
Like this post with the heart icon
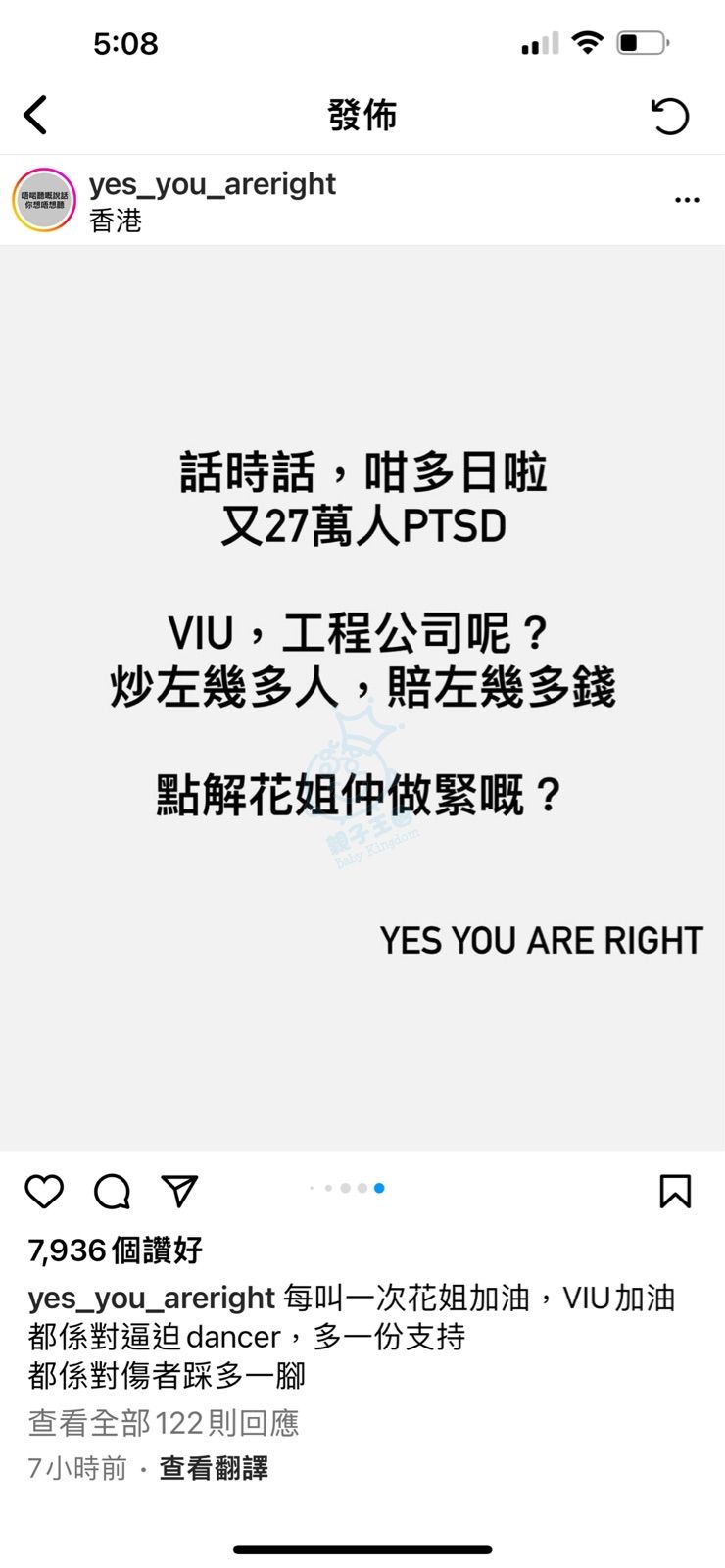[x=44, y=1191]
